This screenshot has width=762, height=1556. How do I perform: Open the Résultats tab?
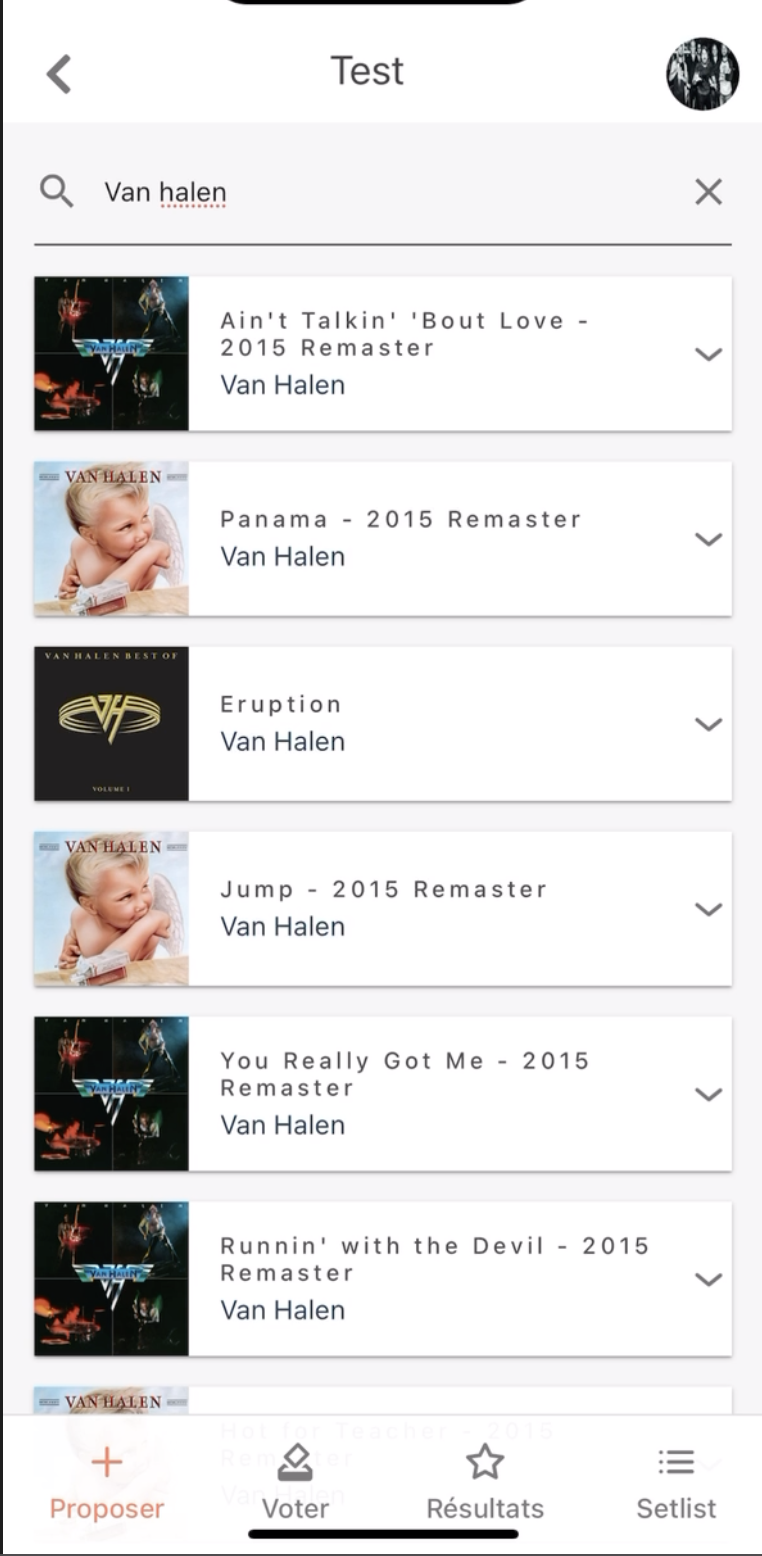tap(485, 1484)
